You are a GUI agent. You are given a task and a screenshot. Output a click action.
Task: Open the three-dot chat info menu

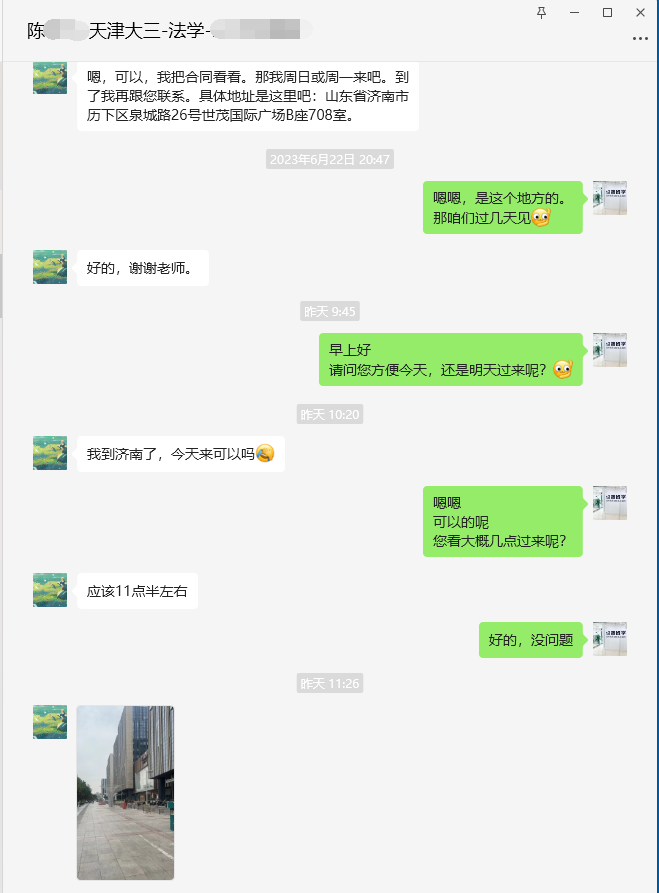click(x=640, y=38)
